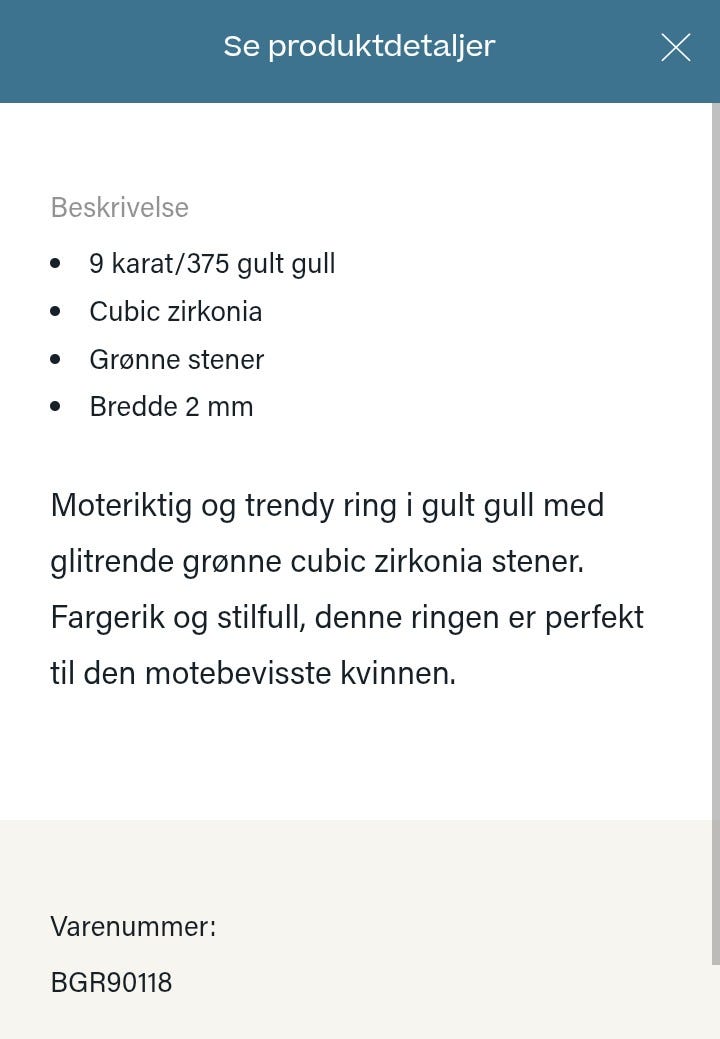Click the 'Bredde 2 mm' specification
Image resolution: width=720 pixels, height=1039 pixels.
coord(171,407)
